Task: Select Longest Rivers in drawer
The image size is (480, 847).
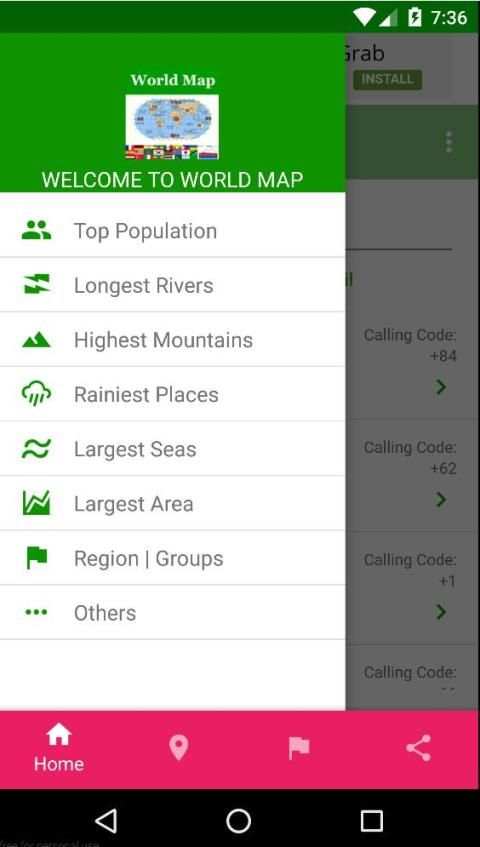Action: point(173,285)
